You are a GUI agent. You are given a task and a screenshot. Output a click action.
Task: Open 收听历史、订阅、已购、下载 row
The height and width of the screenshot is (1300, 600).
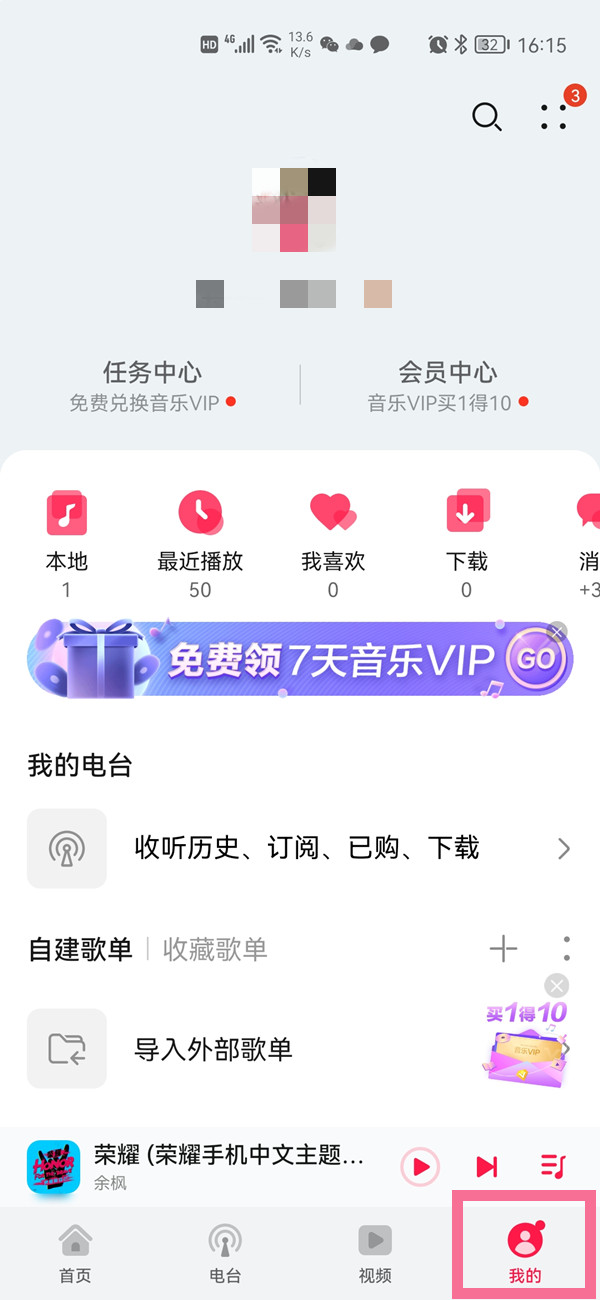pos(300,849)
